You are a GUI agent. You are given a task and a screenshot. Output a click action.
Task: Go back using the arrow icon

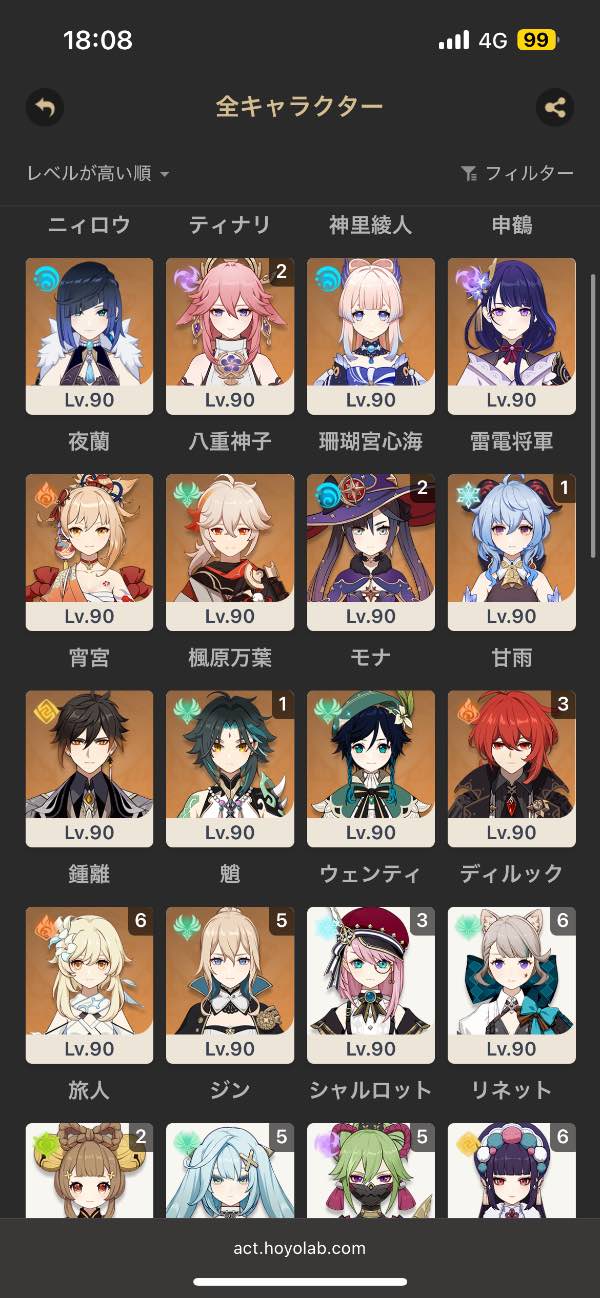click(44, 107)
